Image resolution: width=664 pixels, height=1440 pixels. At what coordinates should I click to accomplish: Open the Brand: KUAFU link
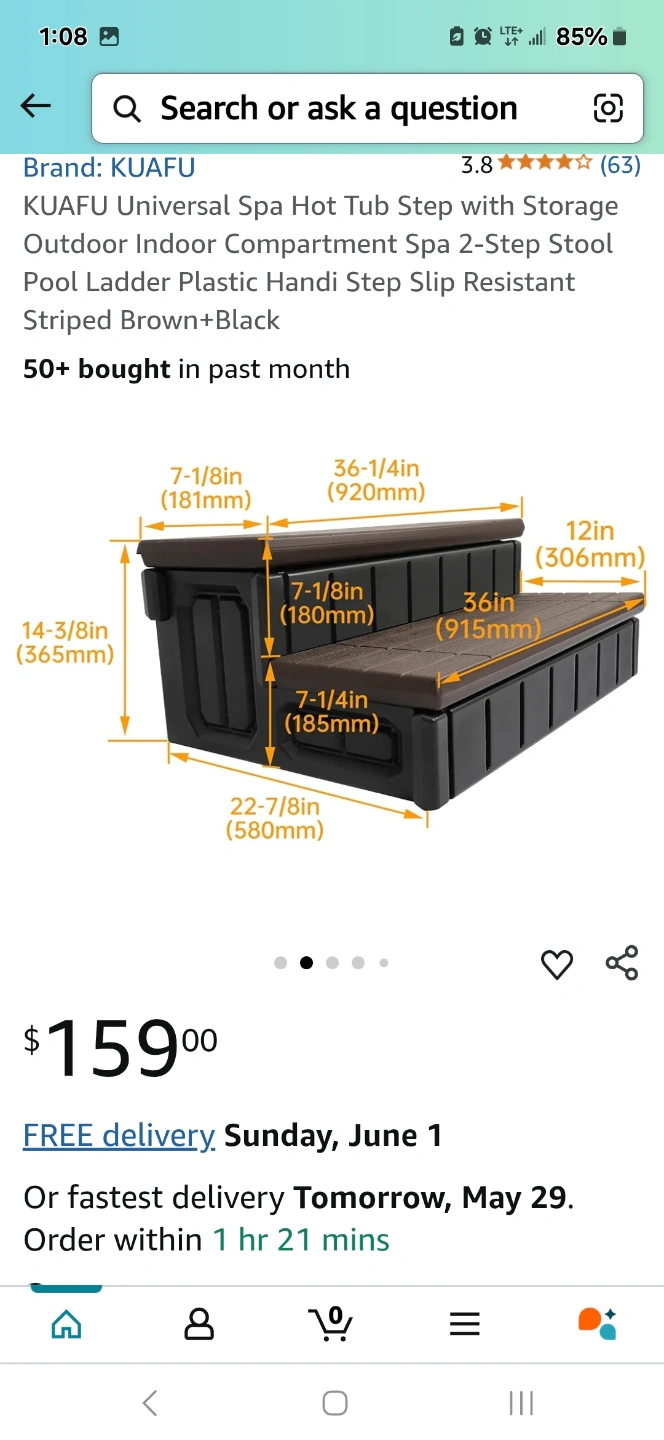pyautogui.click(x=109, y=167)
